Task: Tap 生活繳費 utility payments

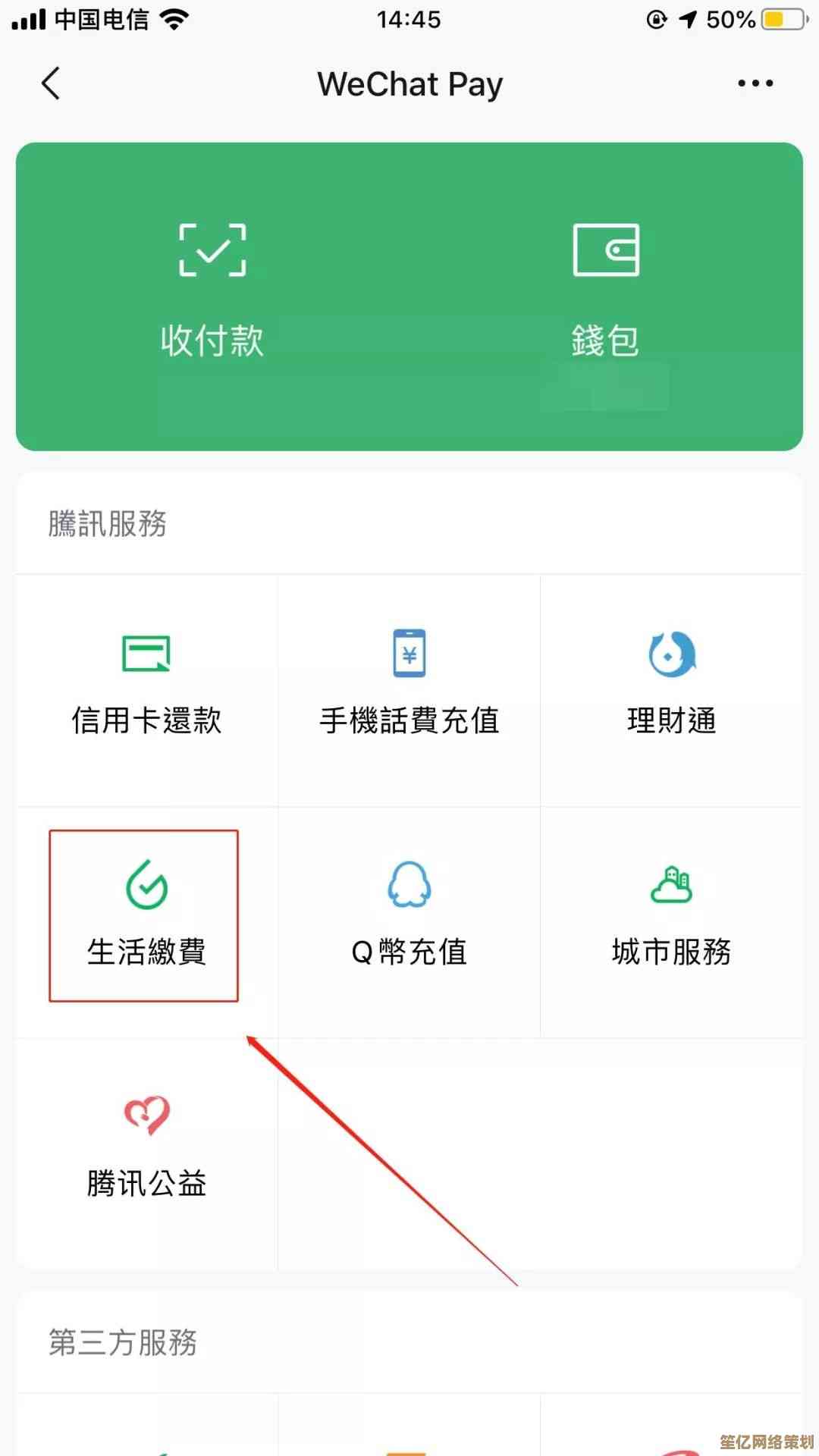Action: click(x=145, y=916)
